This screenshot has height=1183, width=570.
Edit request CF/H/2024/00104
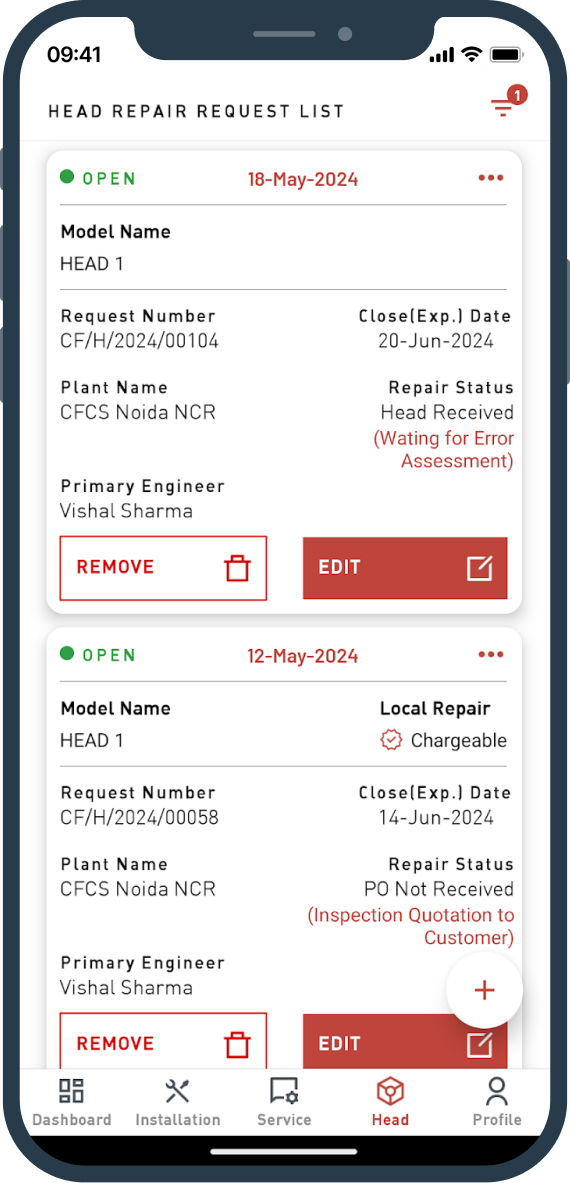click(405, 568)
